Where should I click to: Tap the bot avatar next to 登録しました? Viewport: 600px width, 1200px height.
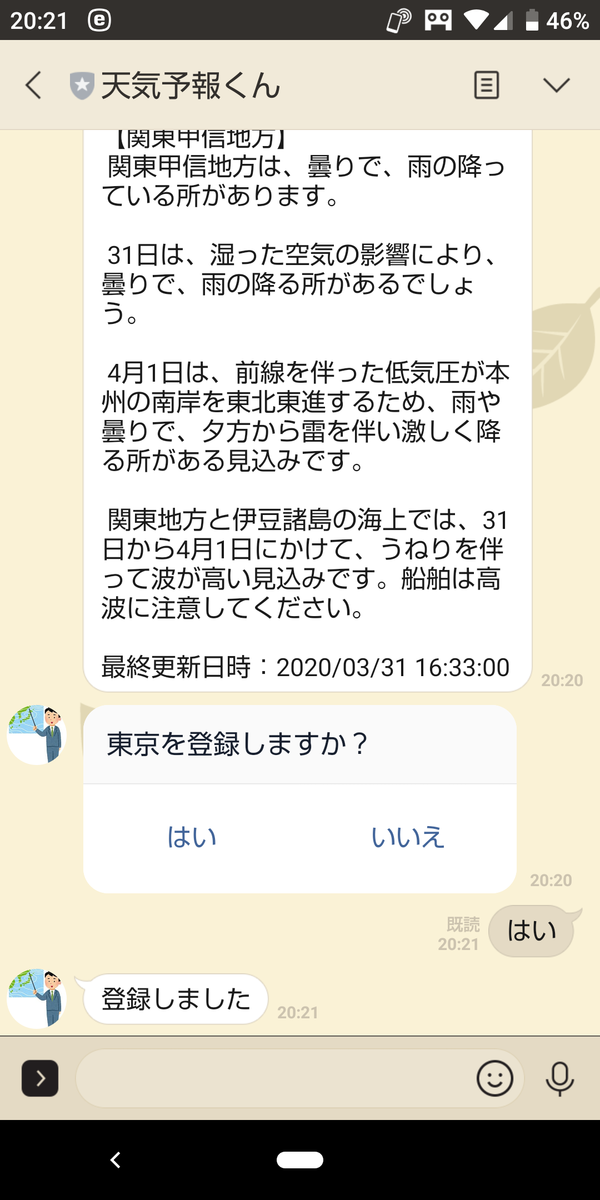tap(36, 997)
